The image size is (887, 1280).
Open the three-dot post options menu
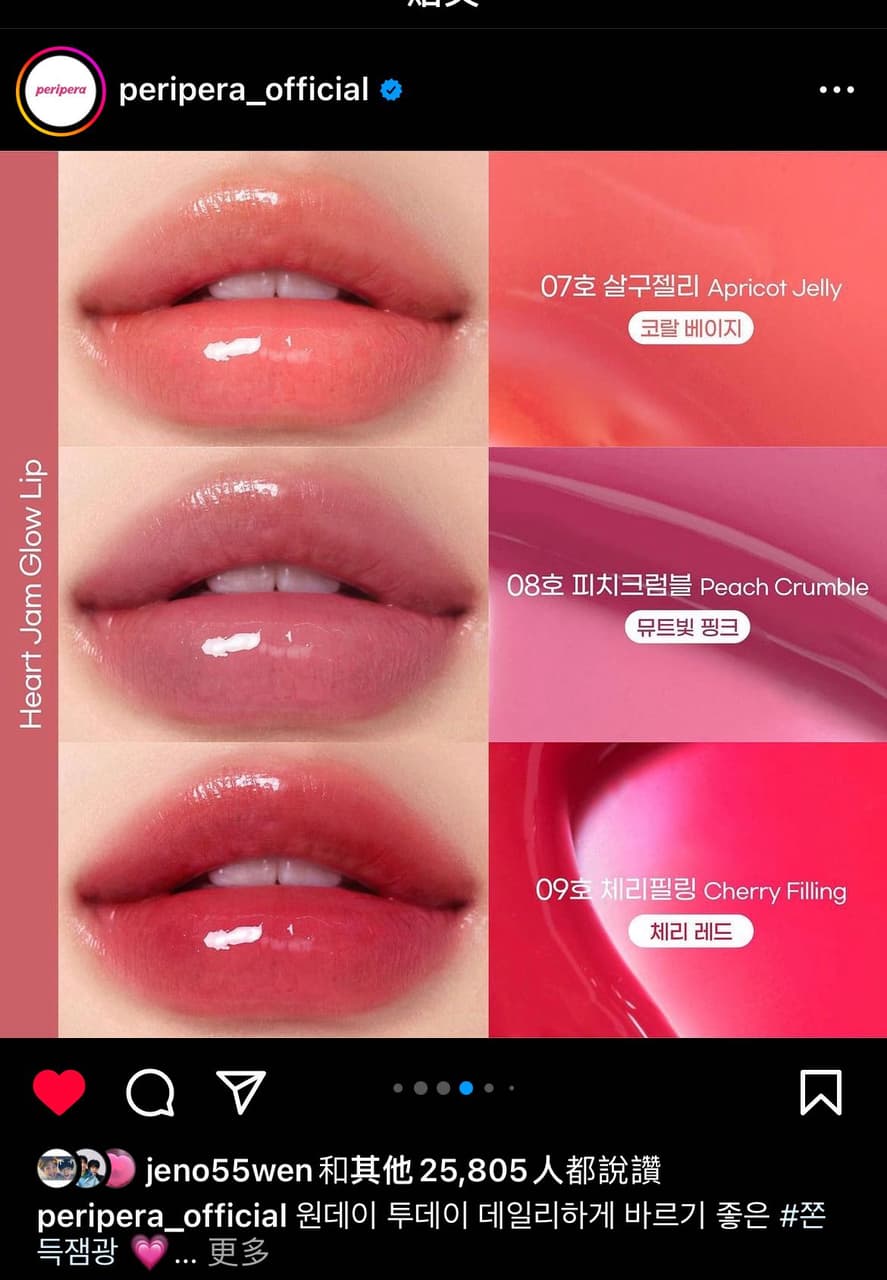tap(836, 90)
